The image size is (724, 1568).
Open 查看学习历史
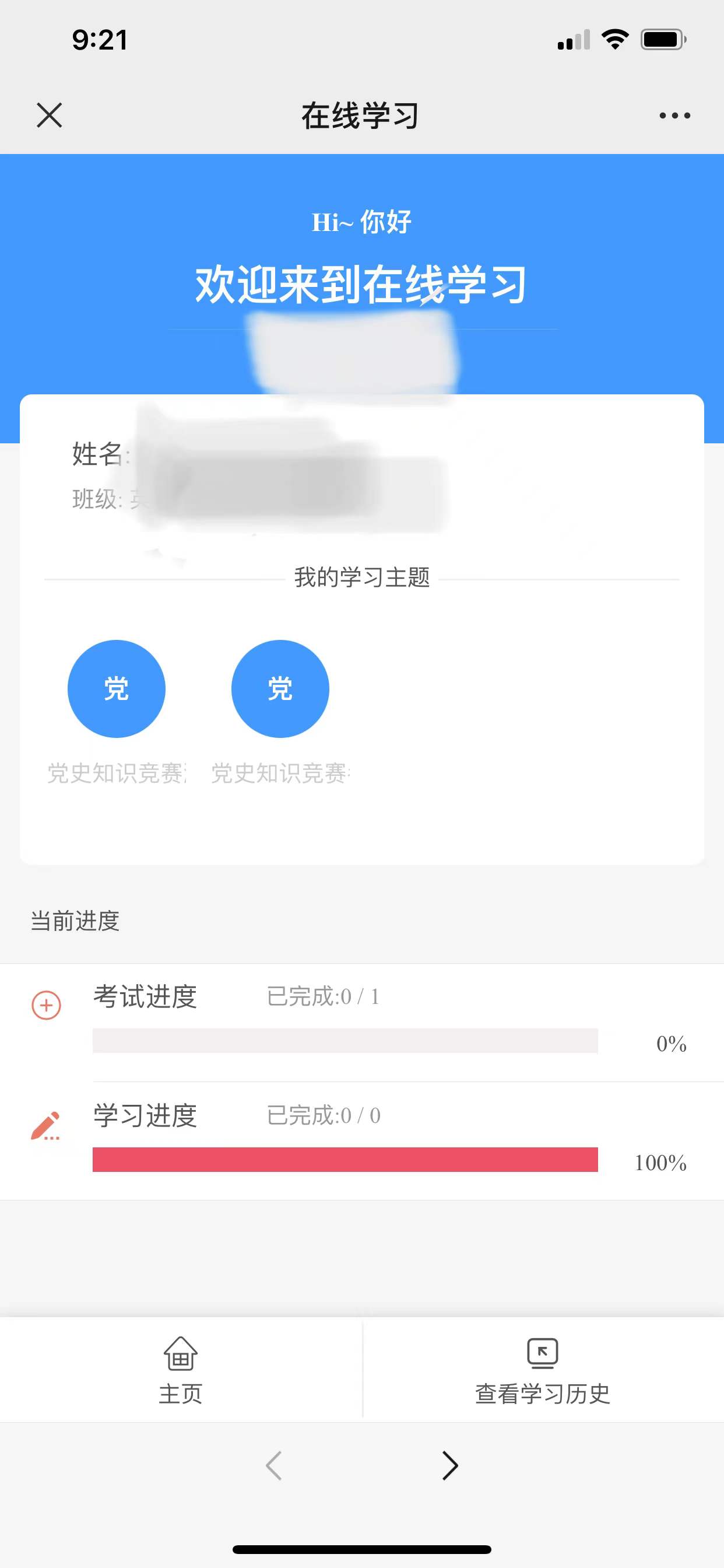click(x=542, y=1370)
